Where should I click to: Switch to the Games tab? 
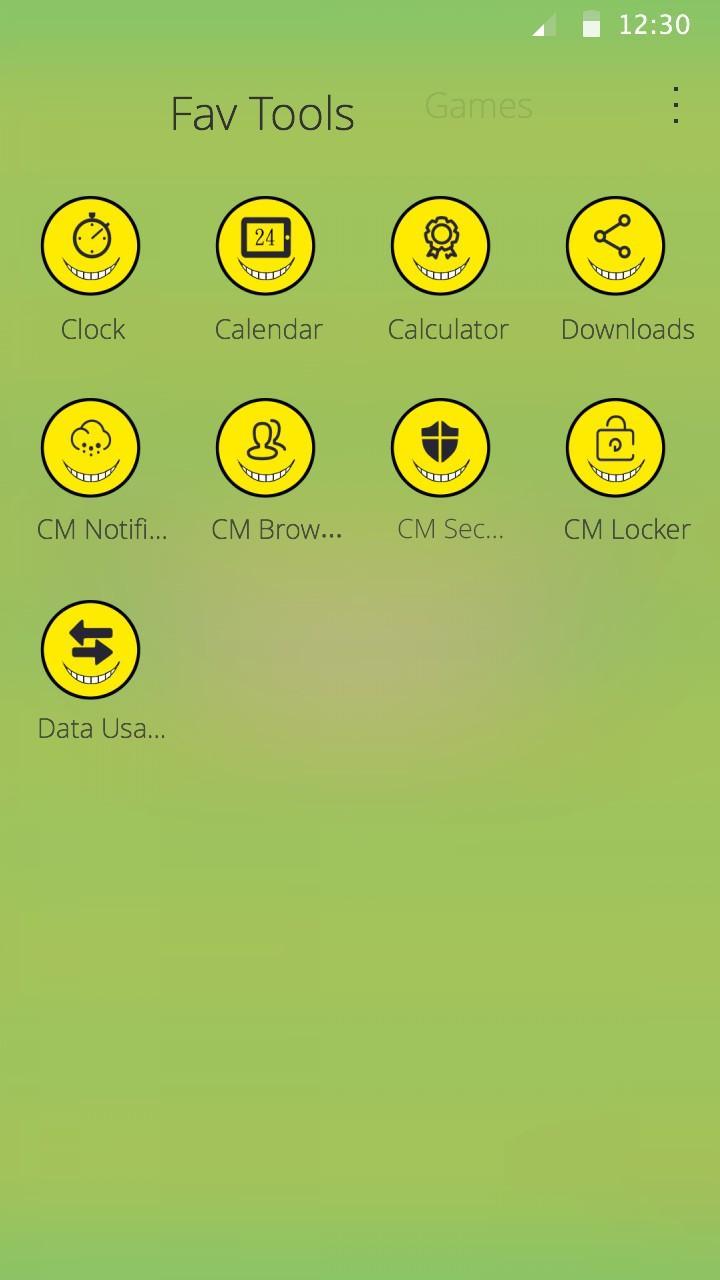click(x=478, y=106)
